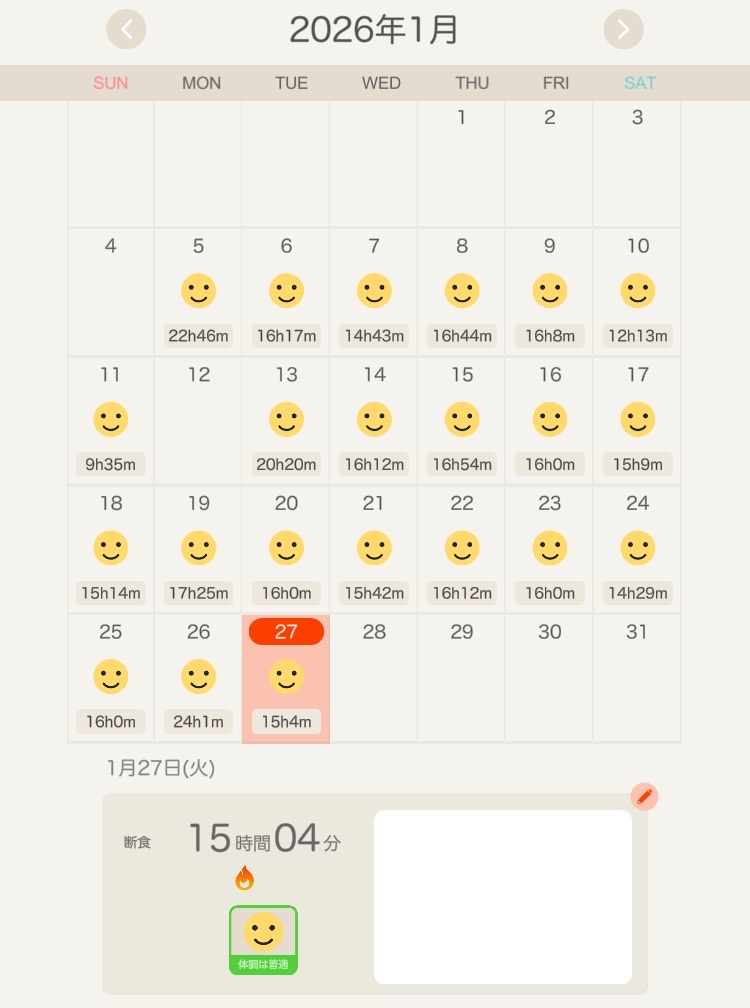Image resolution: width=750 pixels, height=1008 pixels.
Task: Select January 26 with 24h1m fast
Action: click(x=198, y=678)
